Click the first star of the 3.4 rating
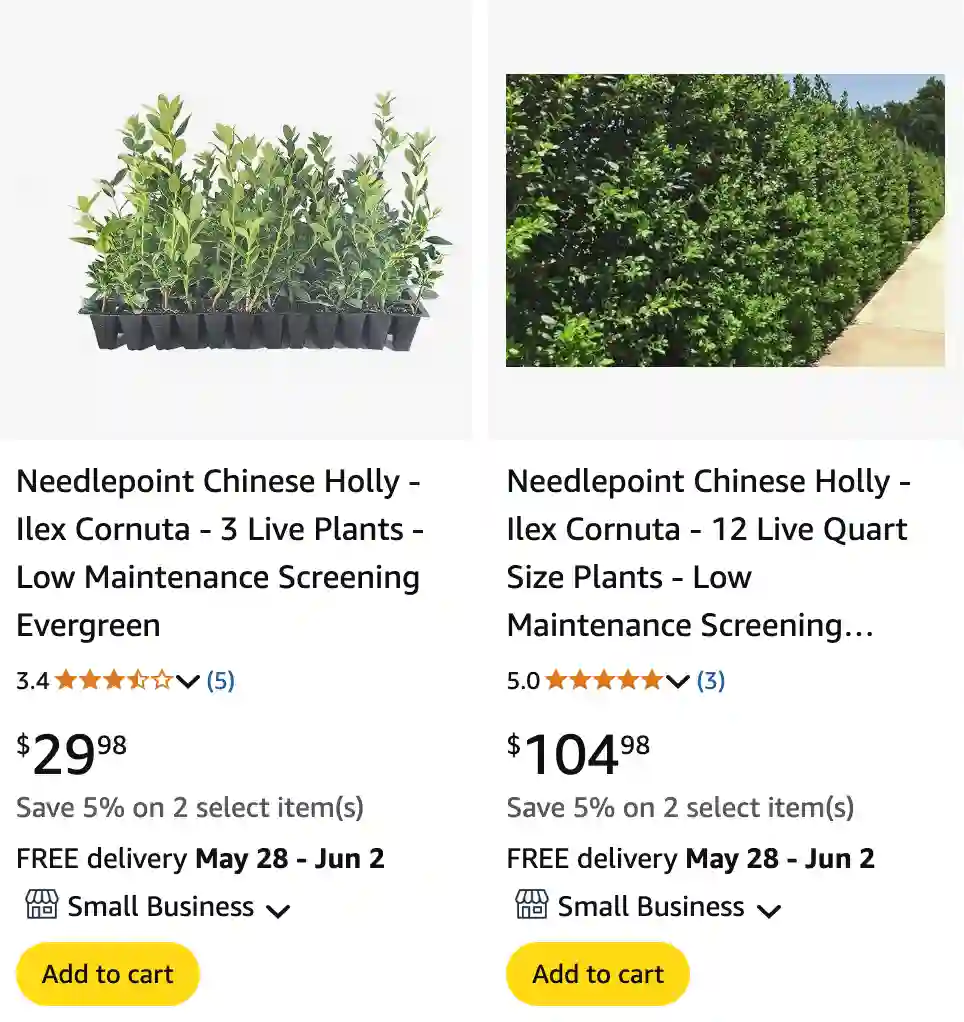This screenshot has height=1022, width=964. (66, 680)
